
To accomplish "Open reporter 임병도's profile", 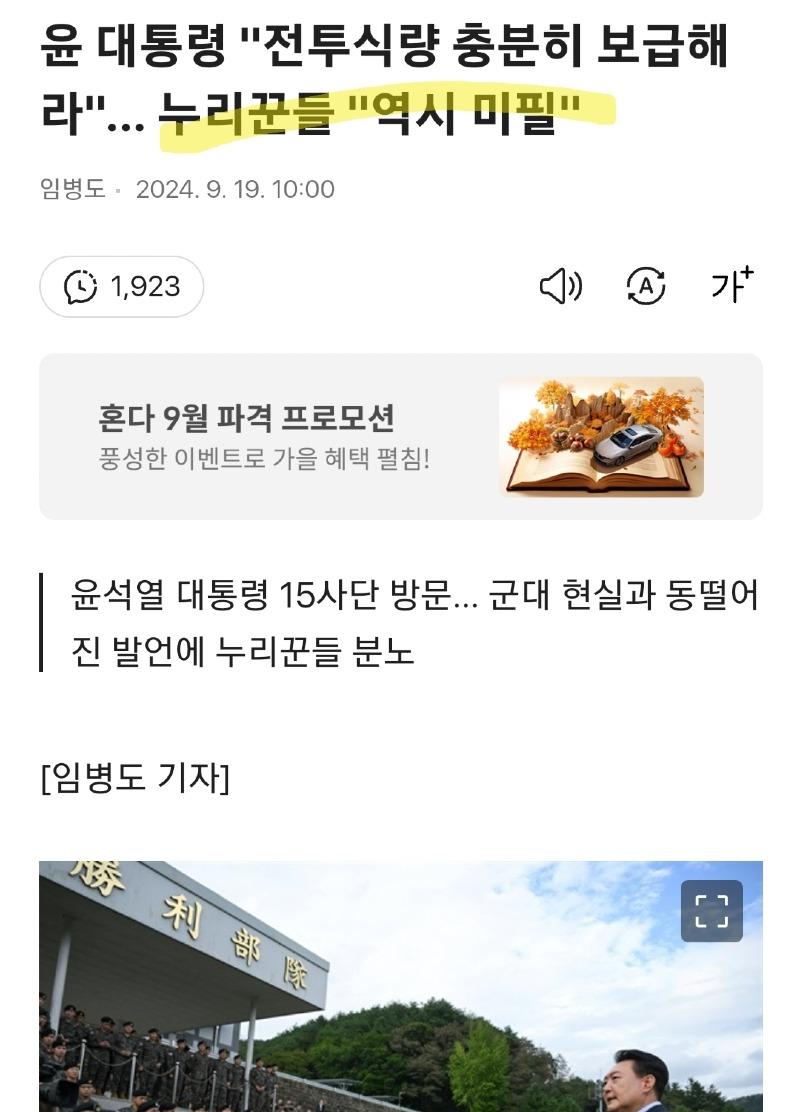I will click(72, 189).
